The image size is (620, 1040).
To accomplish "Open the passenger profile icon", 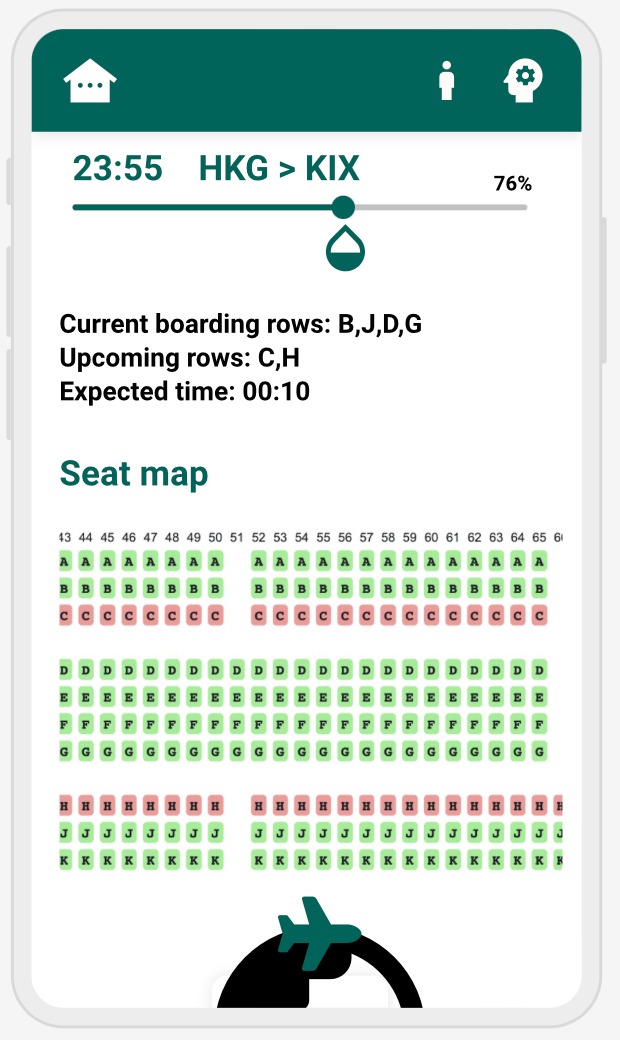I will (447, 81).
